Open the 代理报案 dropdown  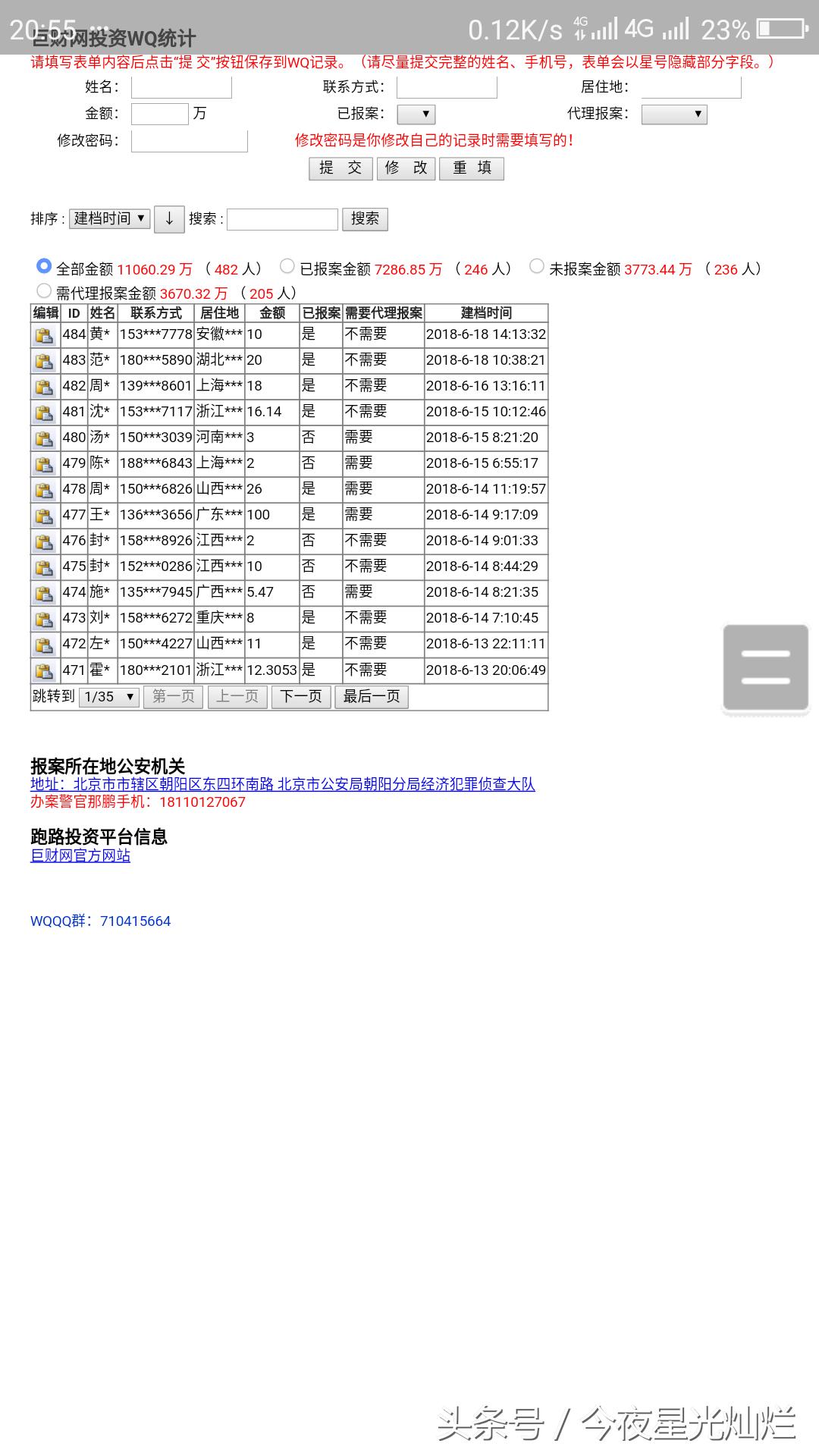point(676,114)
